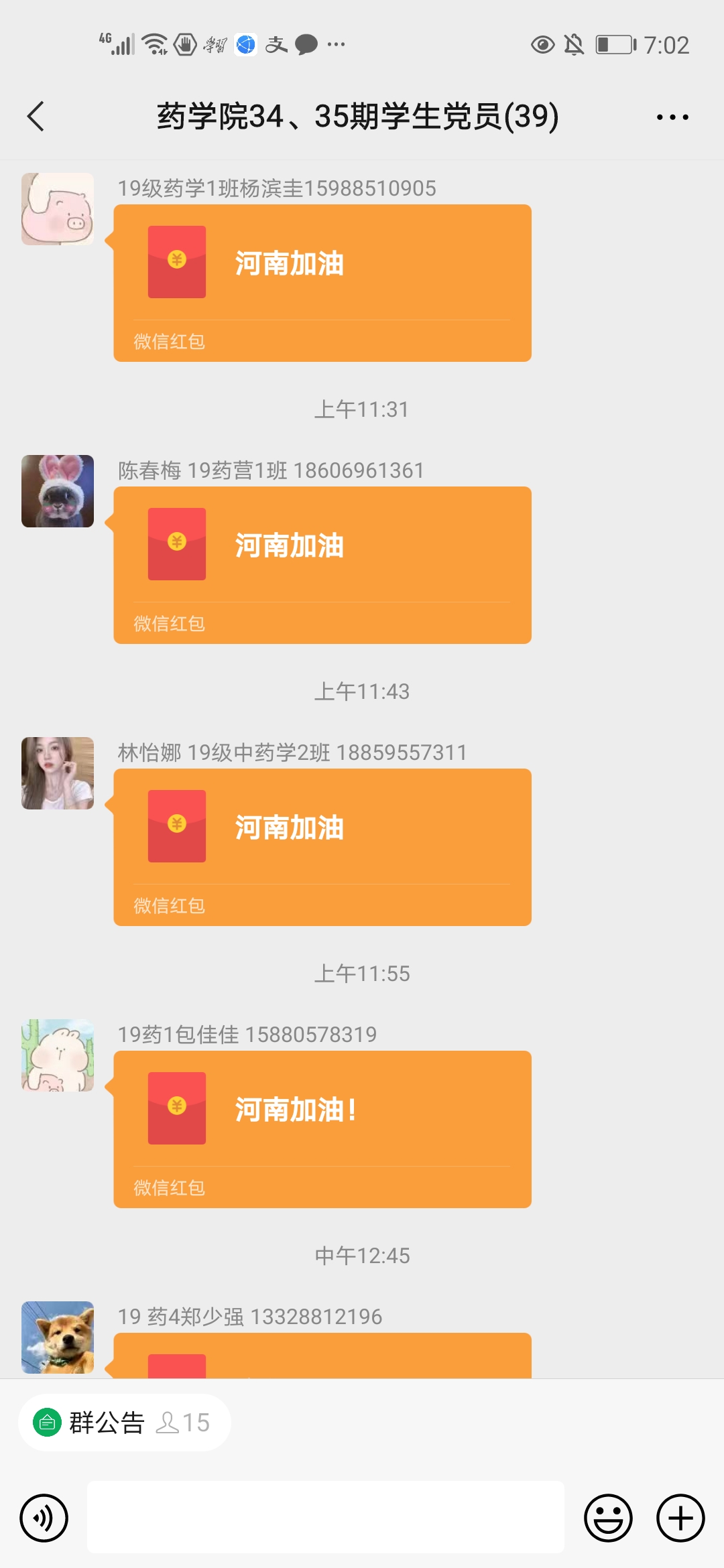The height and width of the screenshot is (1568, 724).
Task: Open the plus attachment menu
Action: click(x=680, y=1518)
